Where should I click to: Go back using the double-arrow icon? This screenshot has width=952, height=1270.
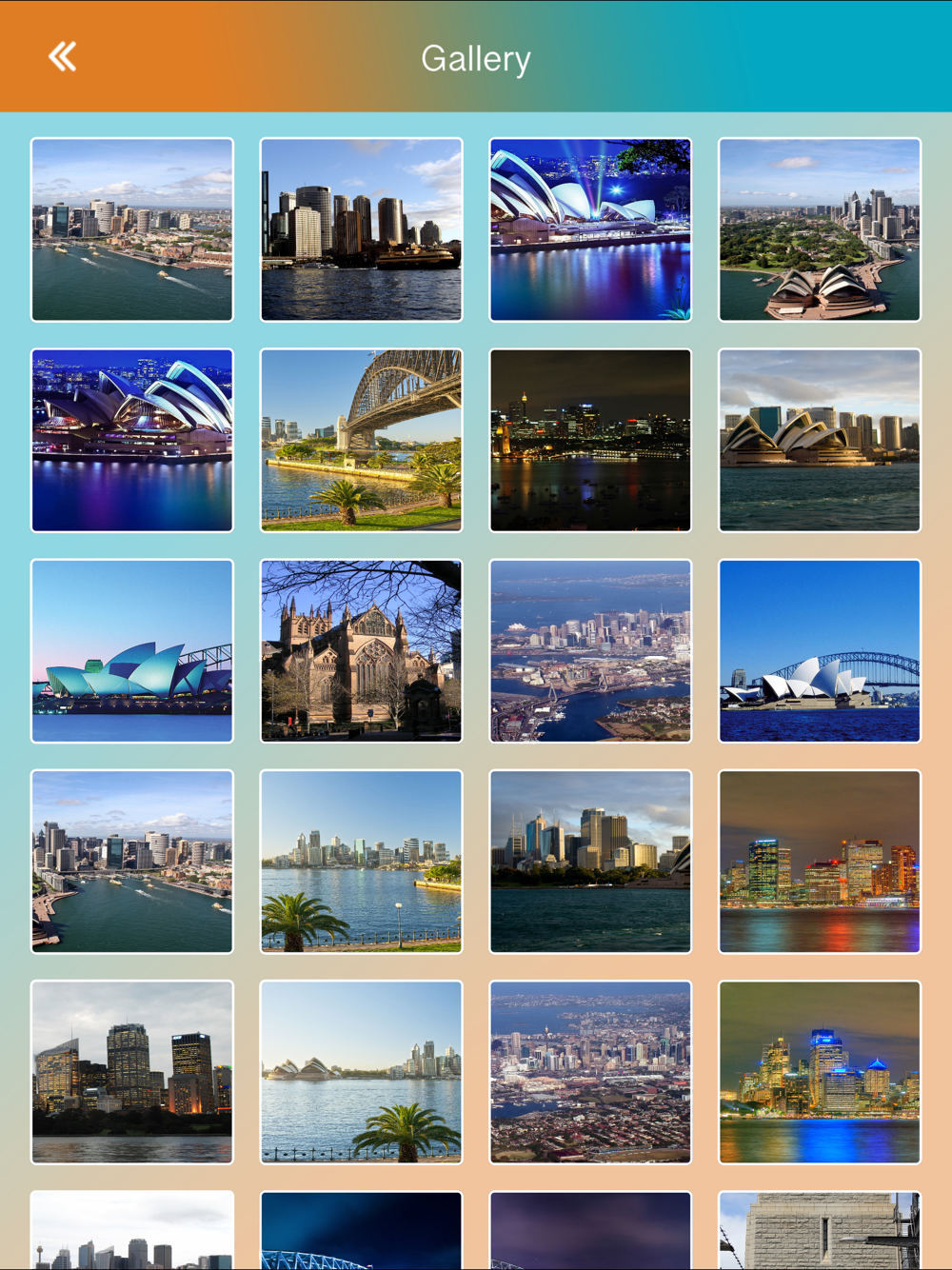[63, 57]
